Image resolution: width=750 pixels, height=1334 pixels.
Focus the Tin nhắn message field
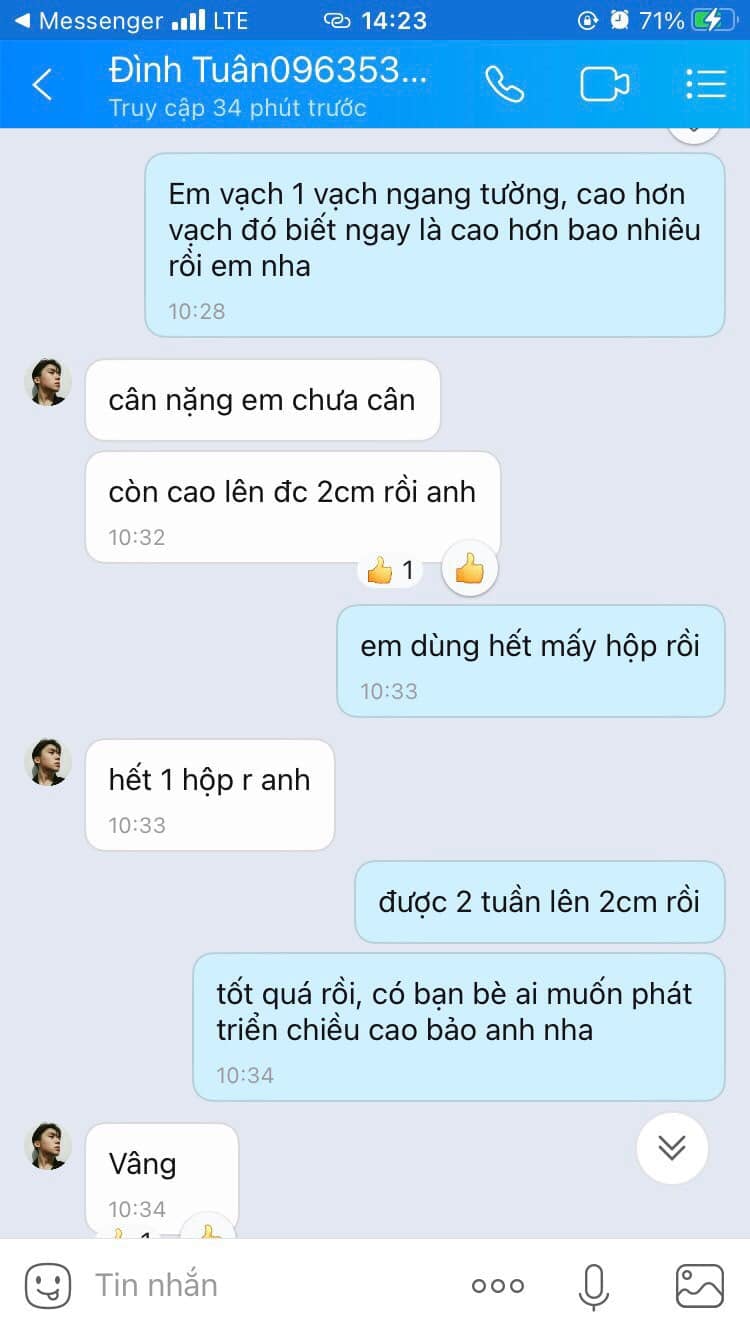(270, 1285)
